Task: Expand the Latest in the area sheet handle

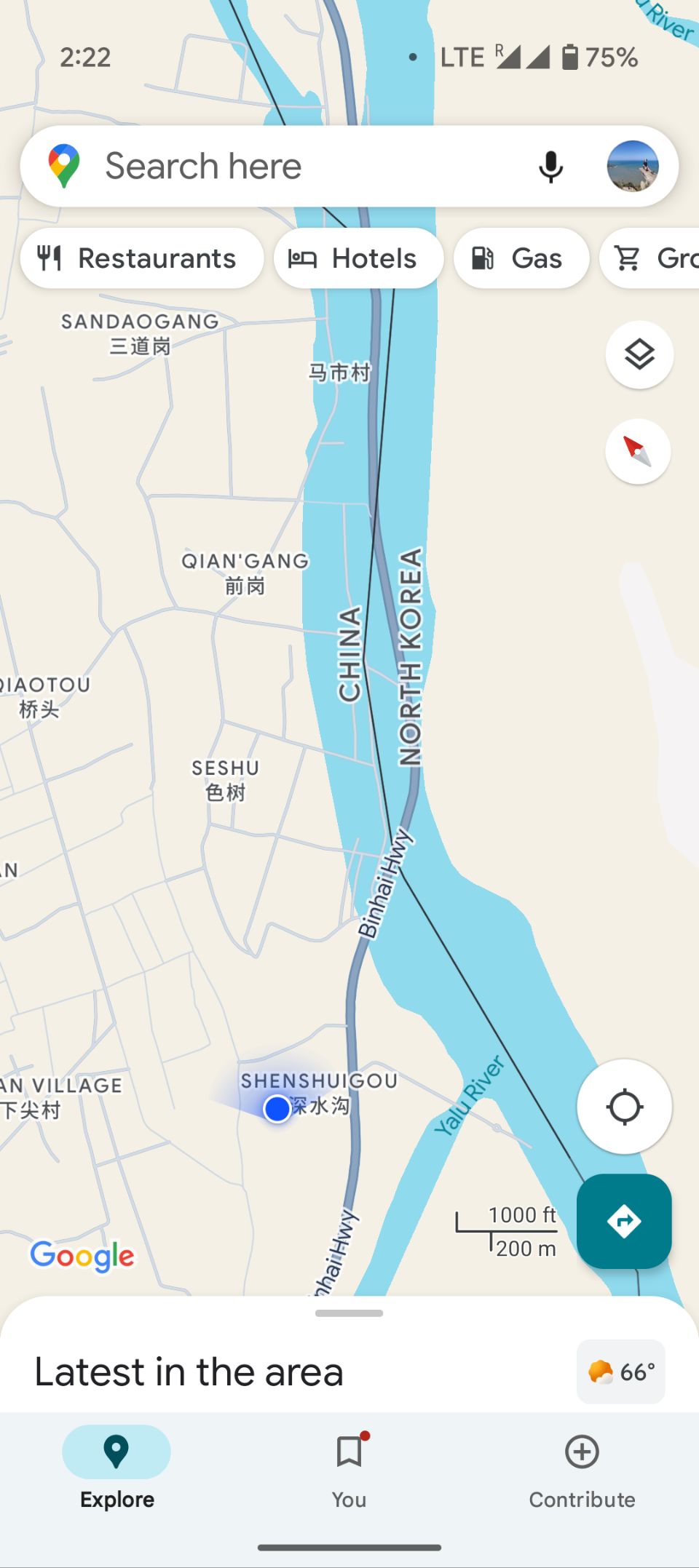Action: pos(349,1313)
